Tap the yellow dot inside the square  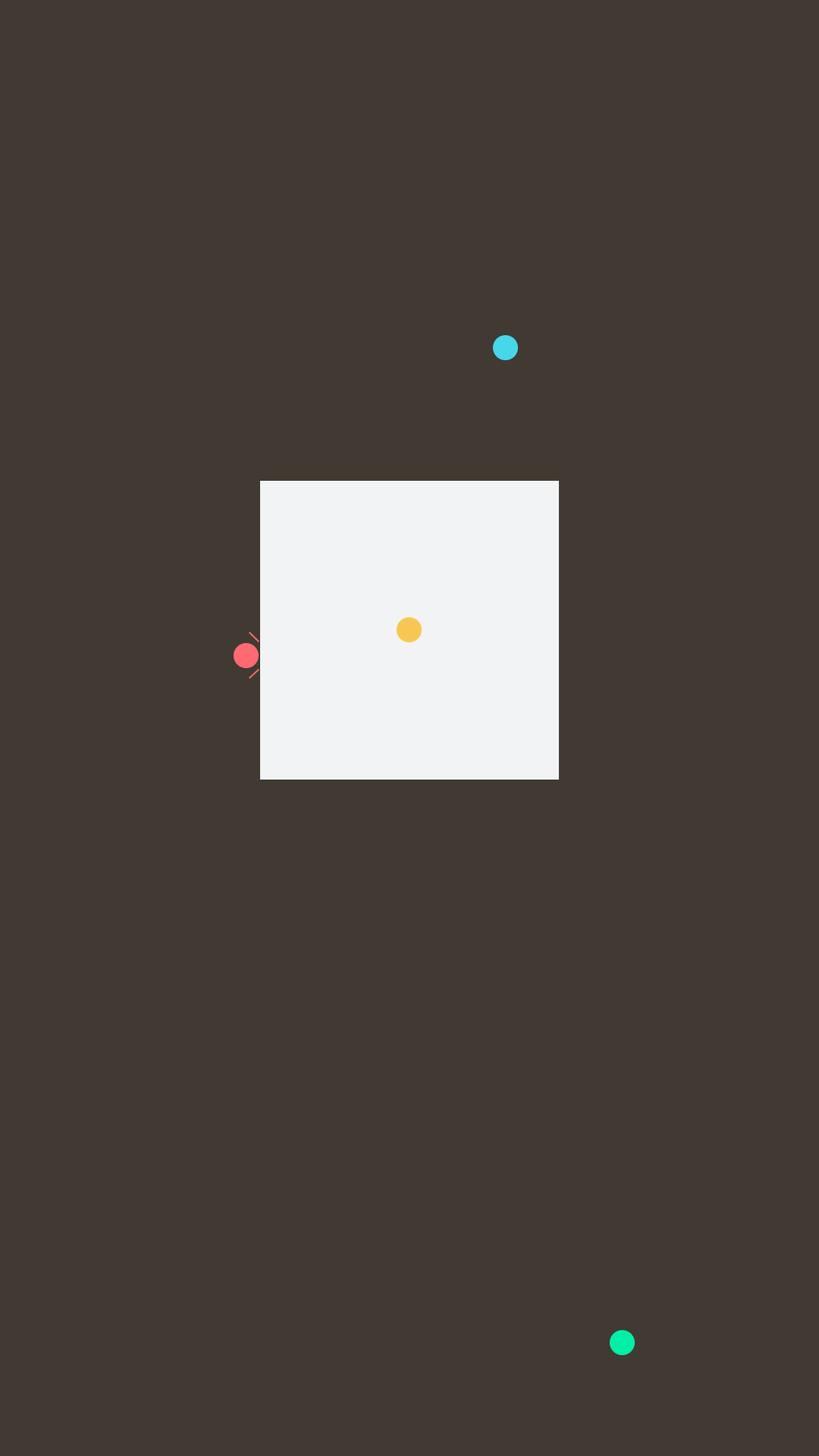pos(409,629)
